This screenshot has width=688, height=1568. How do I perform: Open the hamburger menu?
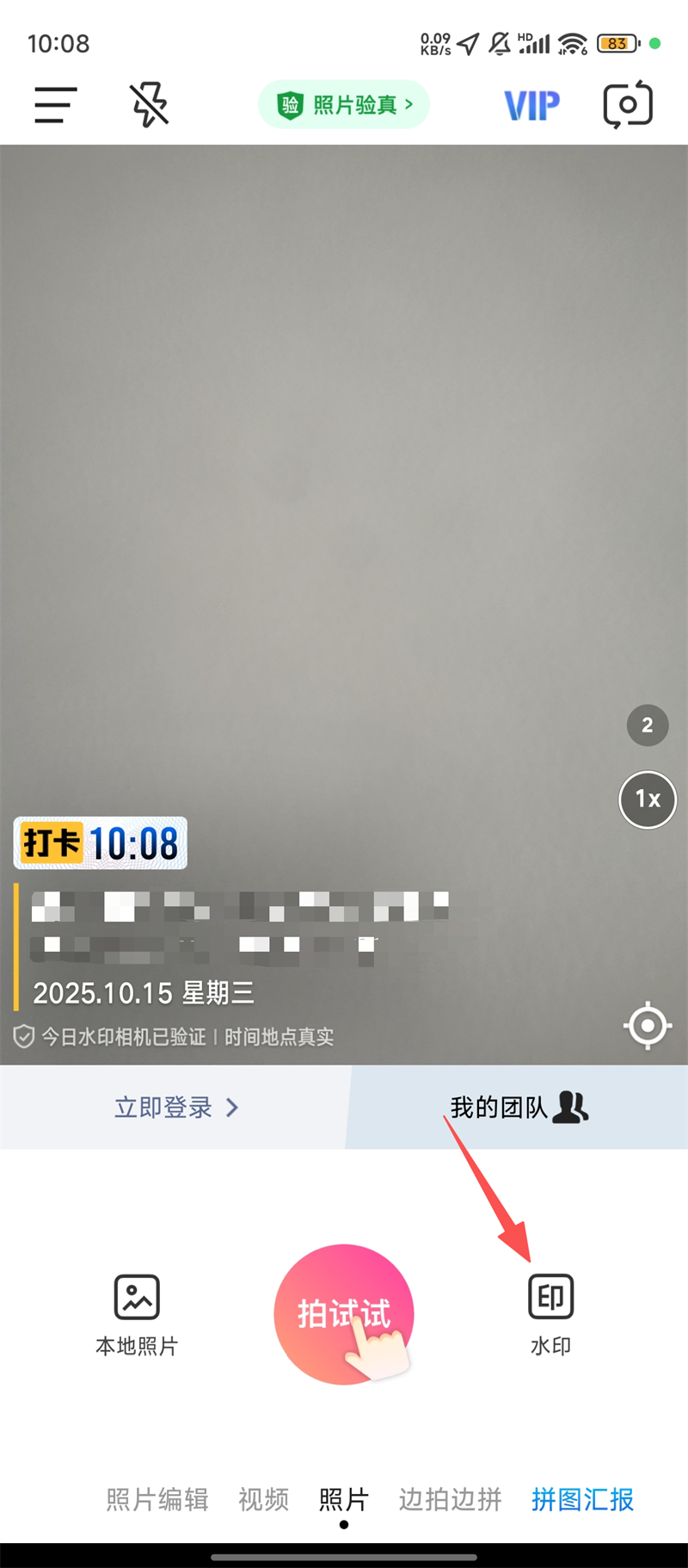coord(56,105)
